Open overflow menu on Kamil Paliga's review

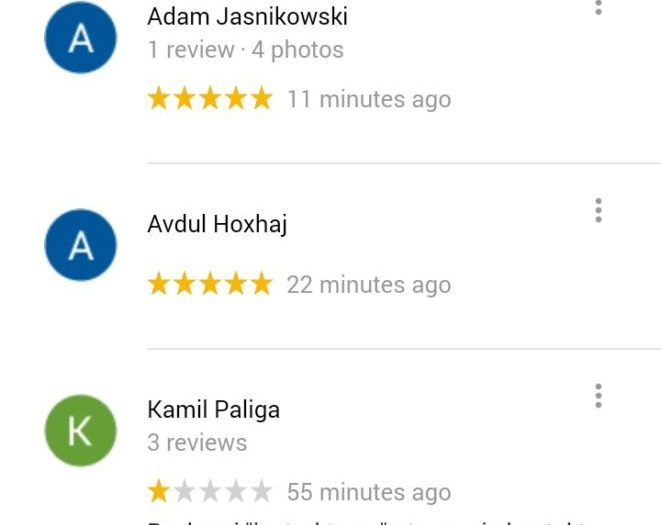coord(598,396)
